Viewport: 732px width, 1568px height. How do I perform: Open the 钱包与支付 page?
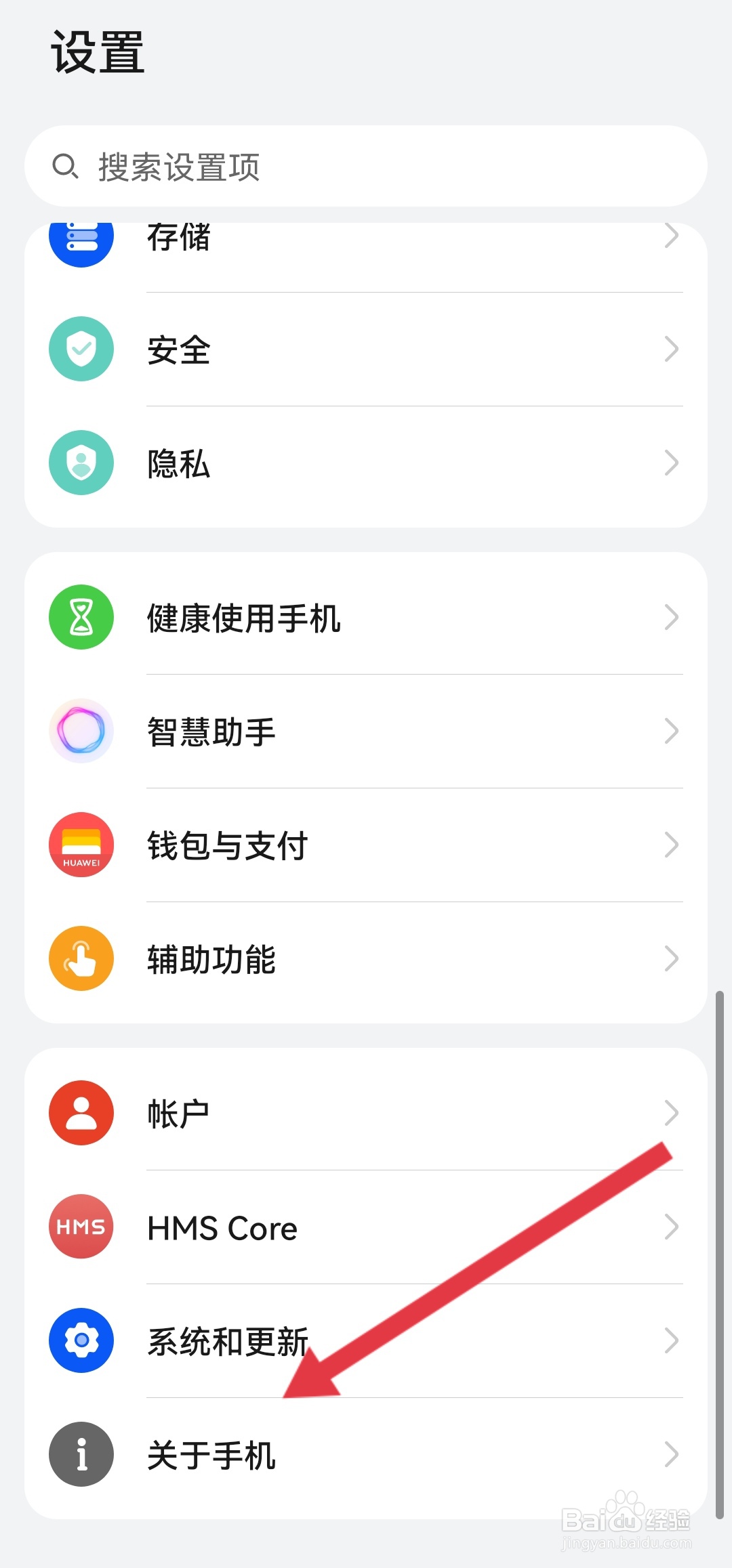tap(366, 845)
